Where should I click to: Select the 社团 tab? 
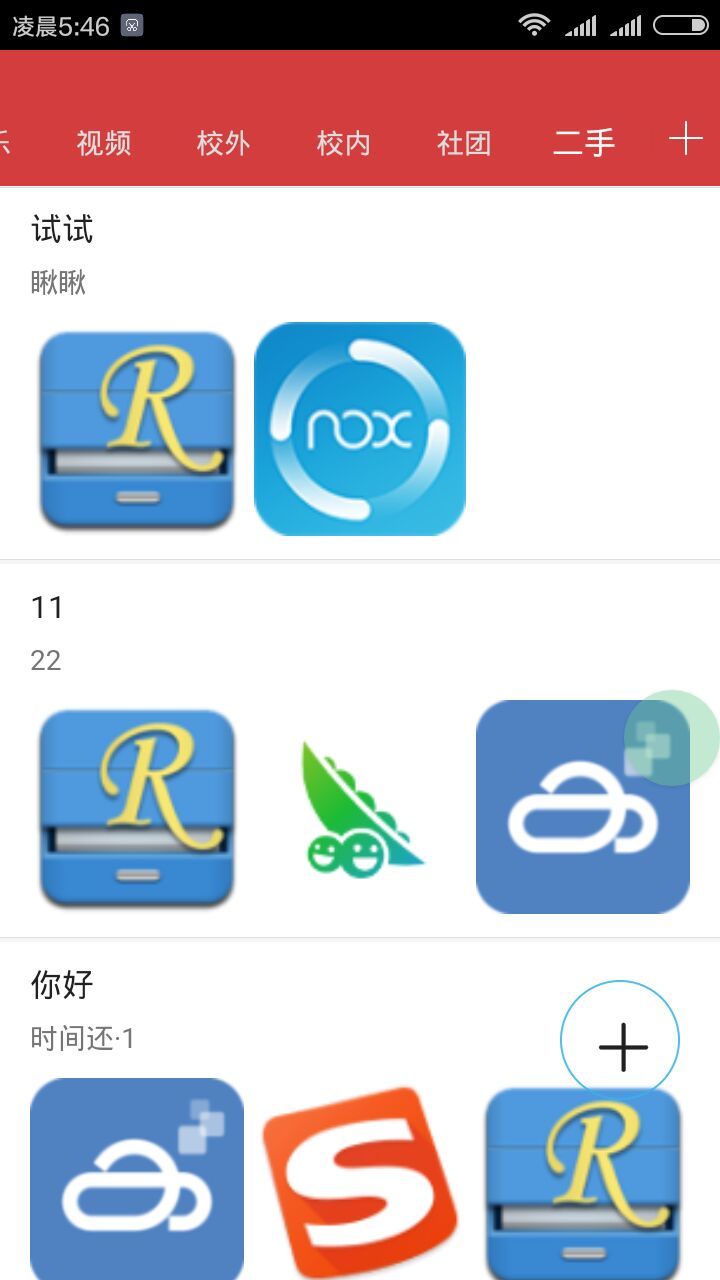pos(463,143)
